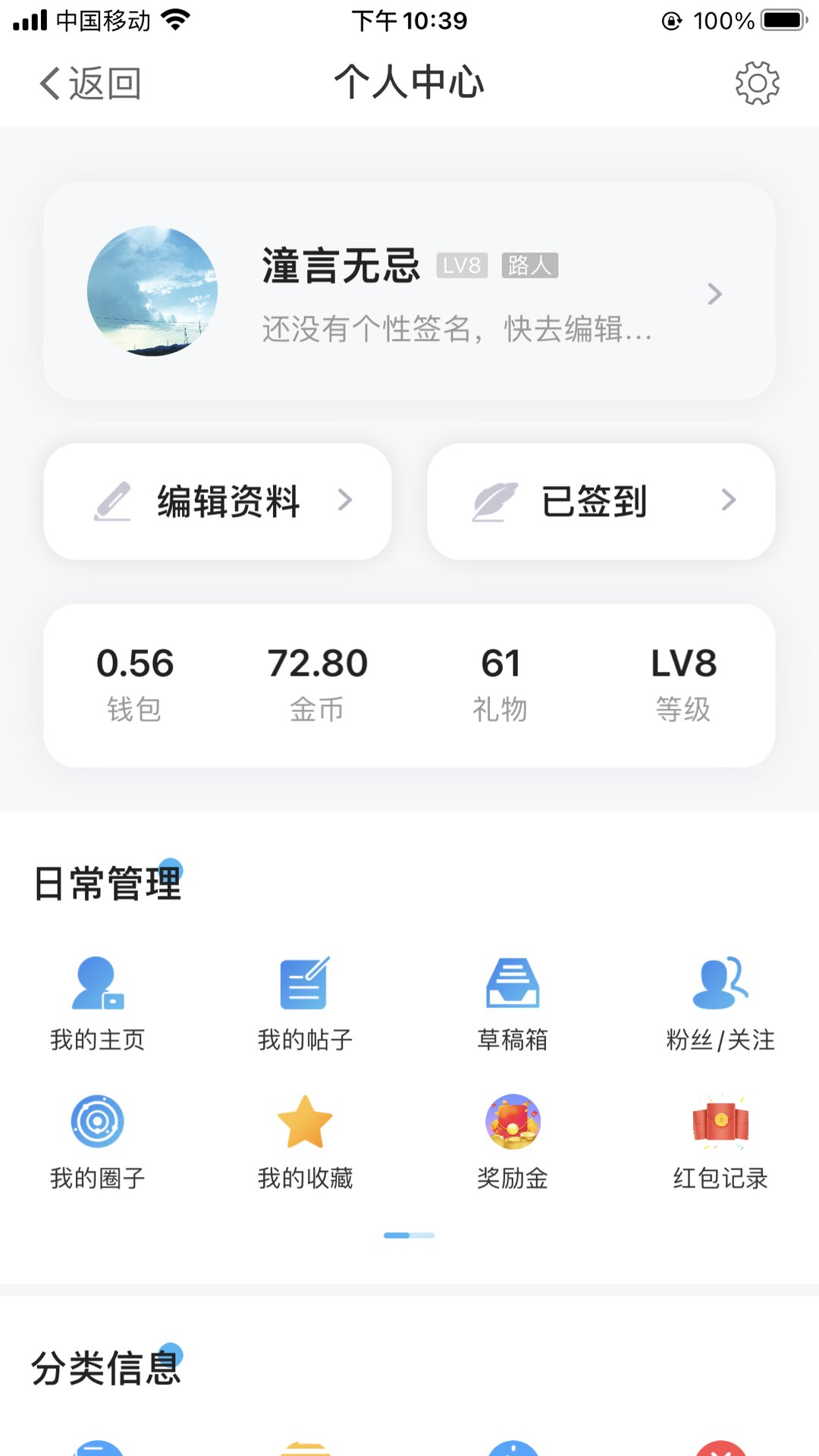Open the 潼言无忌 profile card
This screenshot has width=819, height=1456.
(409, 291)
